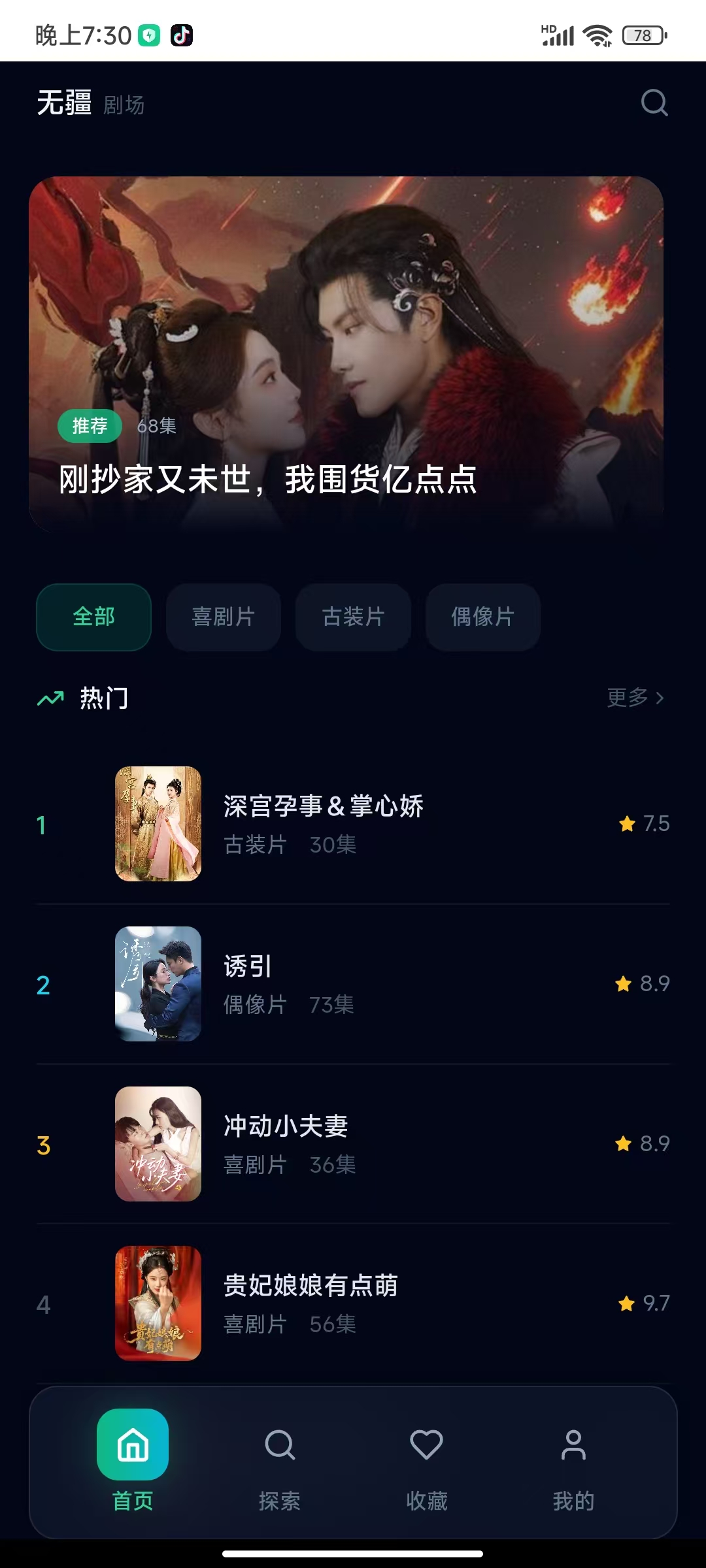Image resolution: width=706 pixels, height=1568 pixels.
Task: Open the 收藏 favorites heart icon
Action: coord(427,1445)
